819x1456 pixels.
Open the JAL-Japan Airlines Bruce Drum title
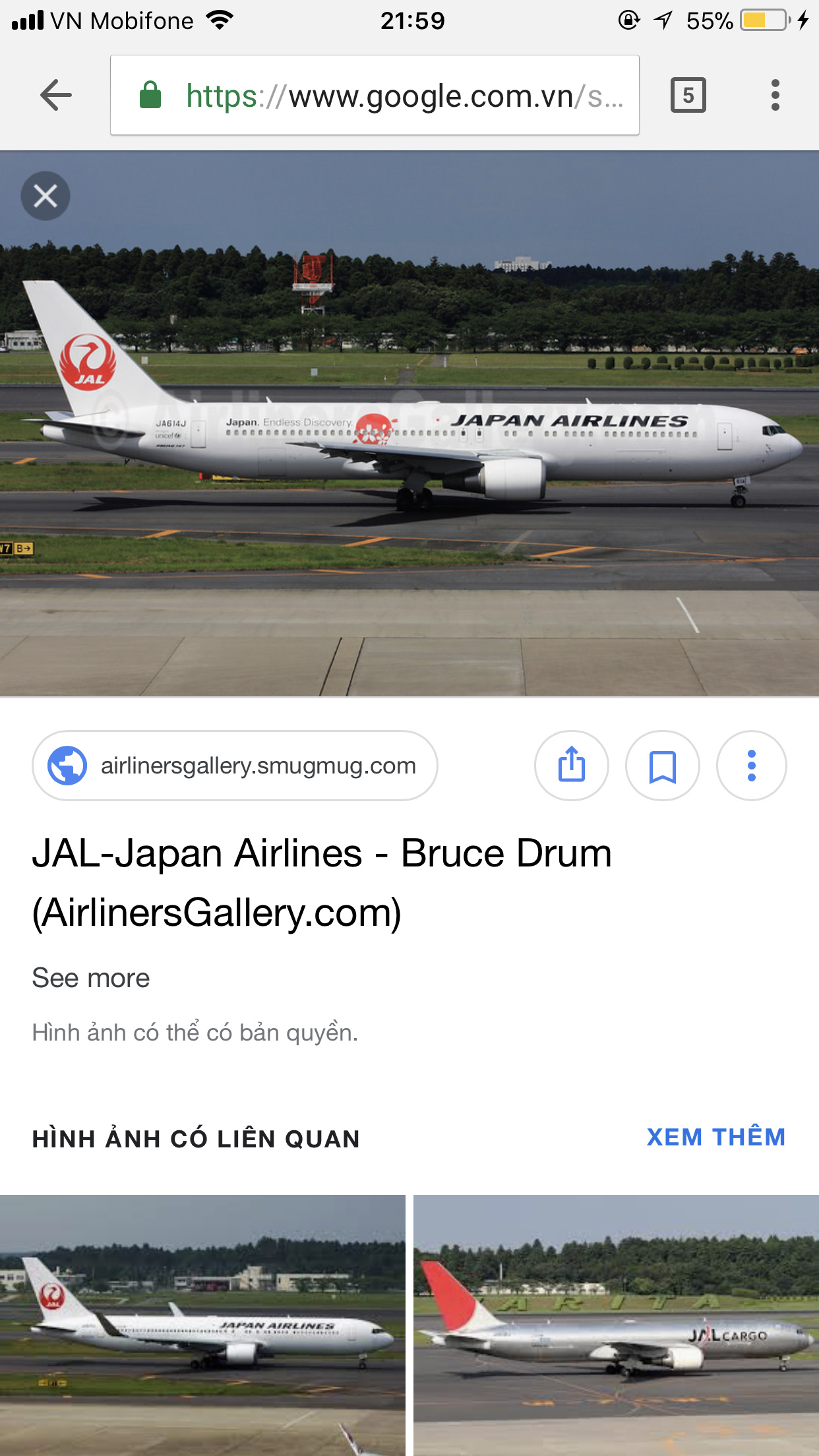pos(322,882)
